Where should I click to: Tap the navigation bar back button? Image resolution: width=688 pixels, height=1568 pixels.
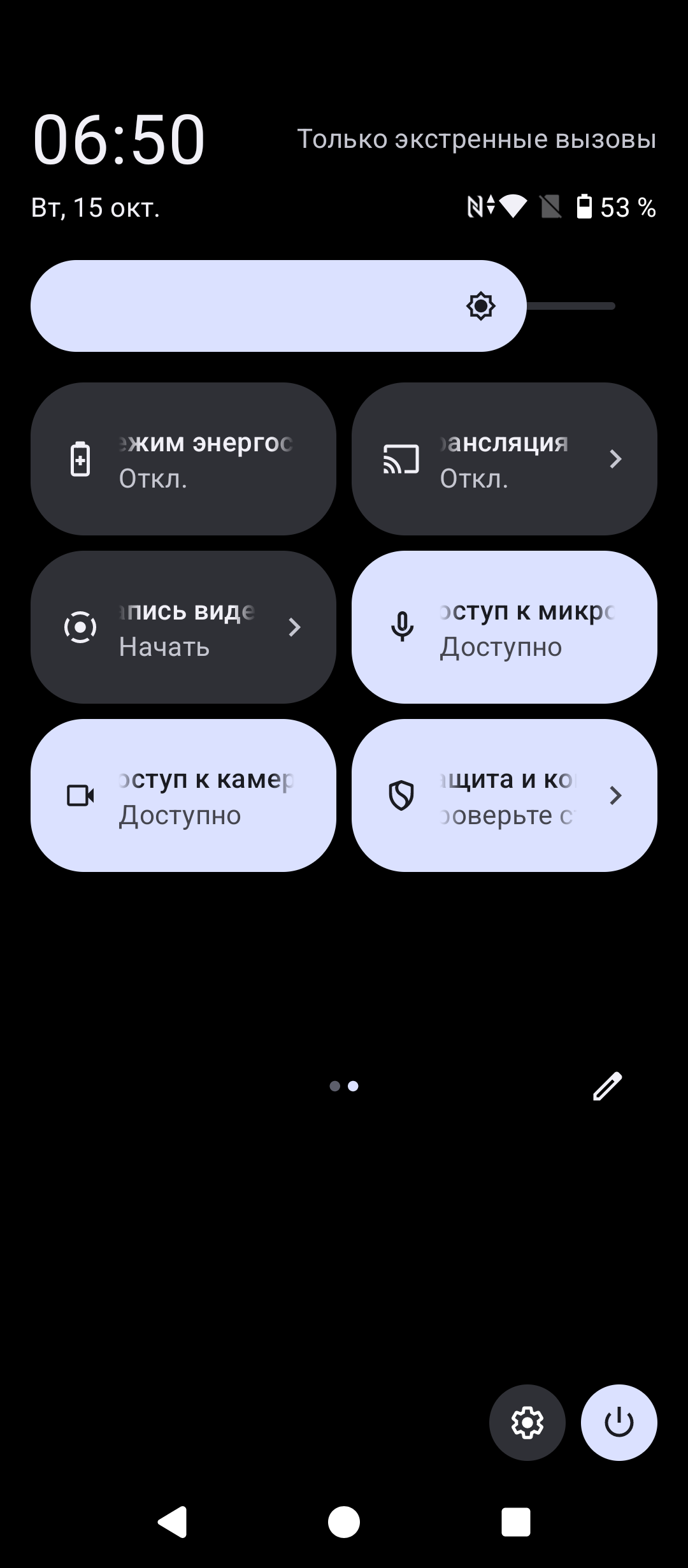click(x=172, y=1522)
